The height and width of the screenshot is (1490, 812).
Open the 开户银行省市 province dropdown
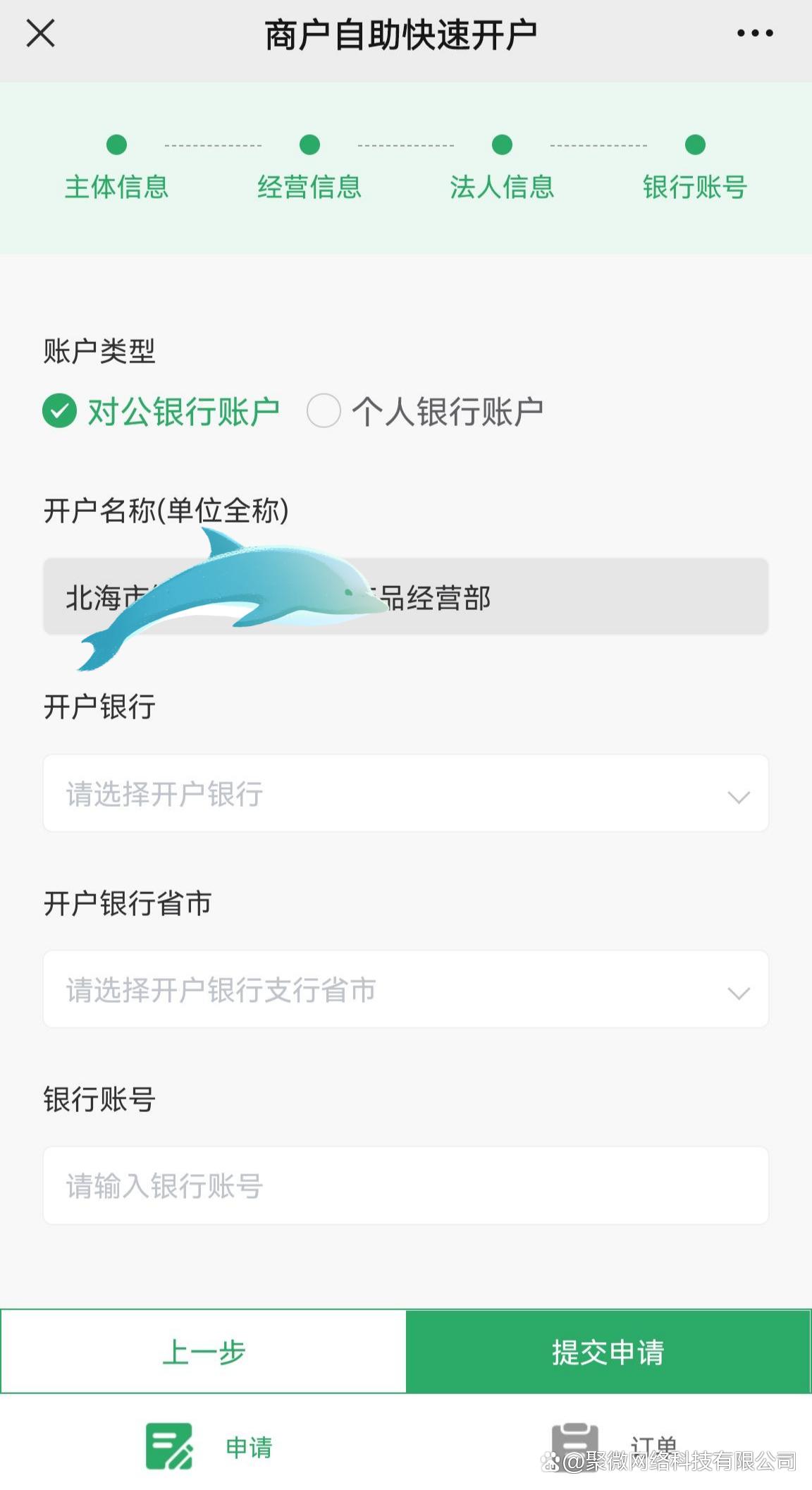pos(406,989)
